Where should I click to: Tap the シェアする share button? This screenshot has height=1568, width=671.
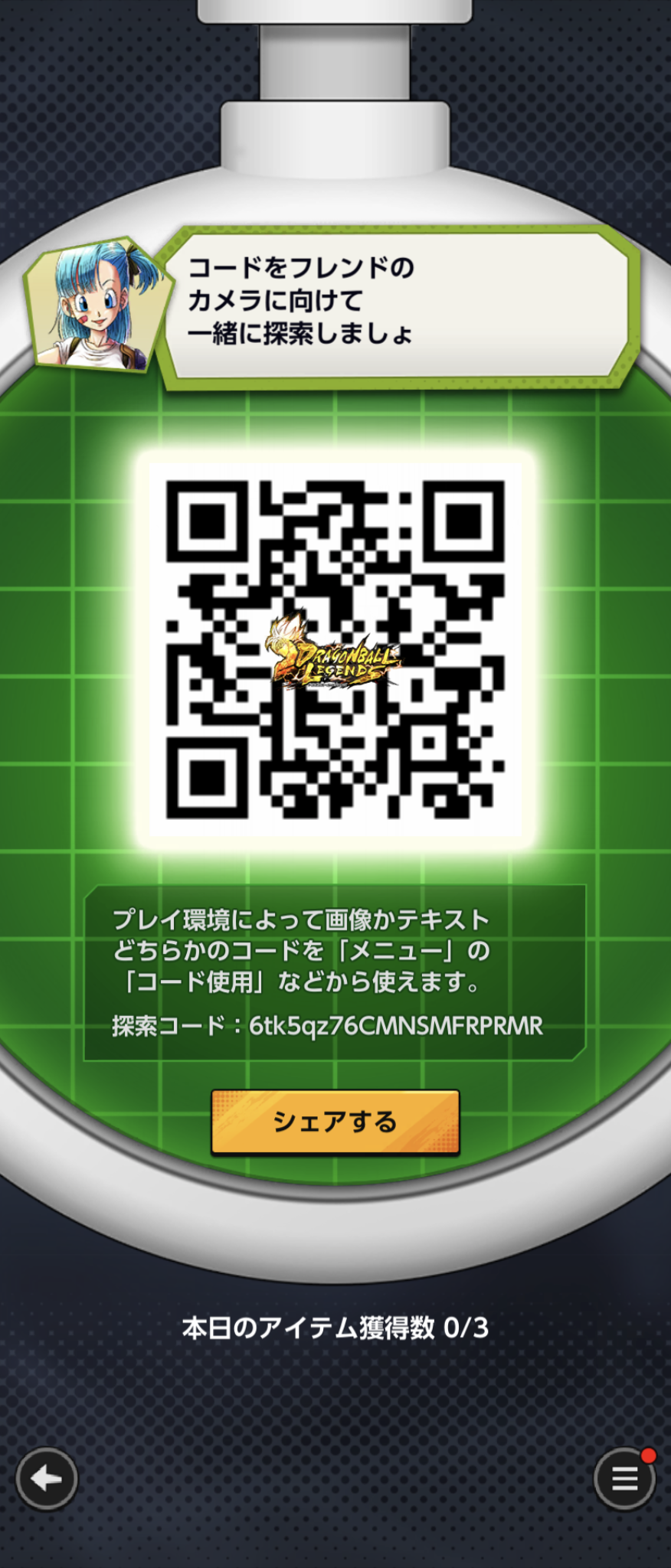click(x=335, y=1122)
